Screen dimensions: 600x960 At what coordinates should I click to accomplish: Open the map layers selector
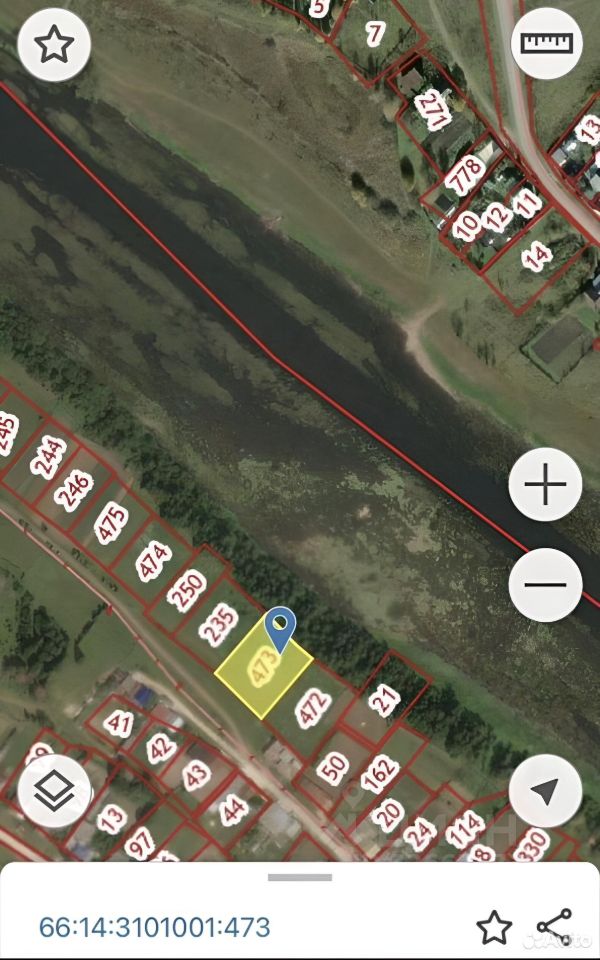point(54,791)
